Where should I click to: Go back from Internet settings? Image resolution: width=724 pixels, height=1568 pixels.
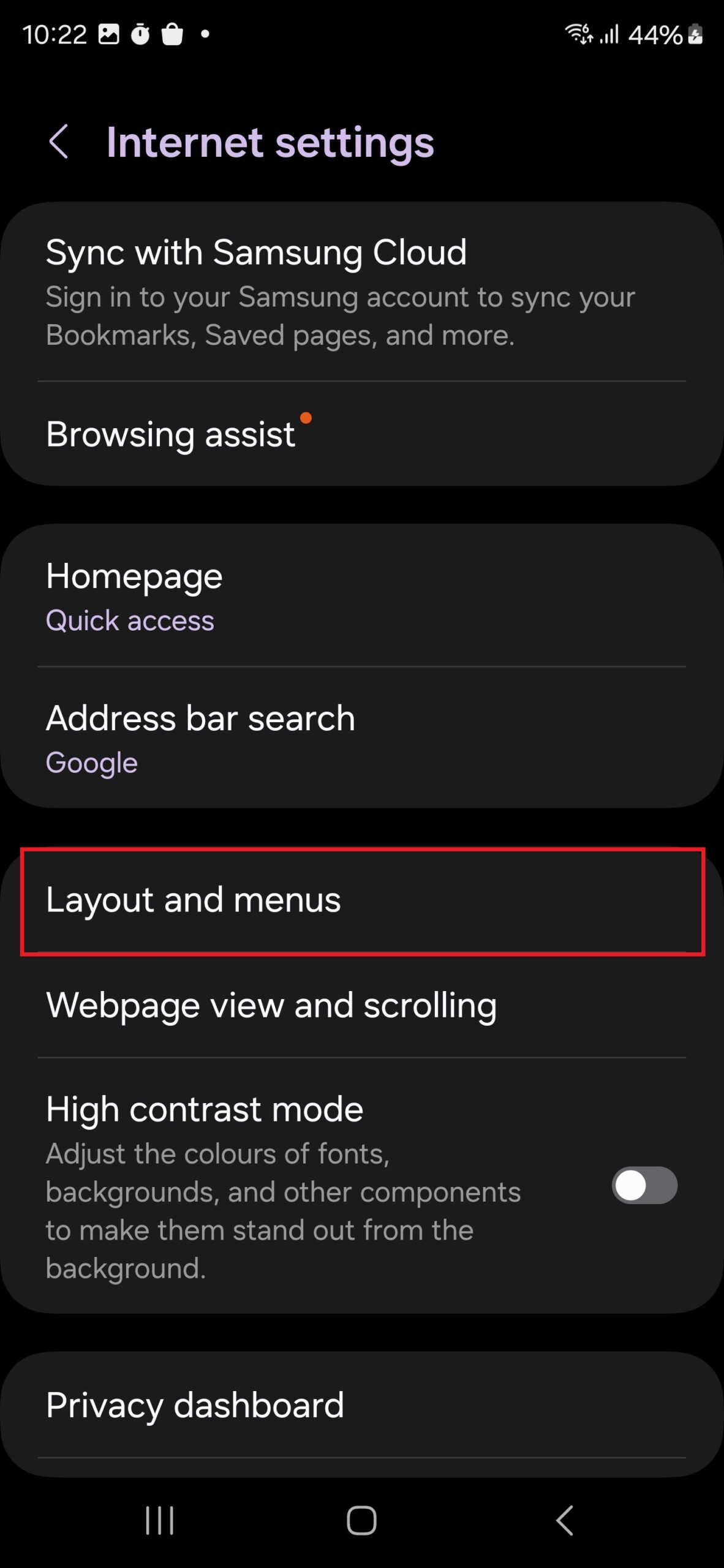(x=59, y=142)
